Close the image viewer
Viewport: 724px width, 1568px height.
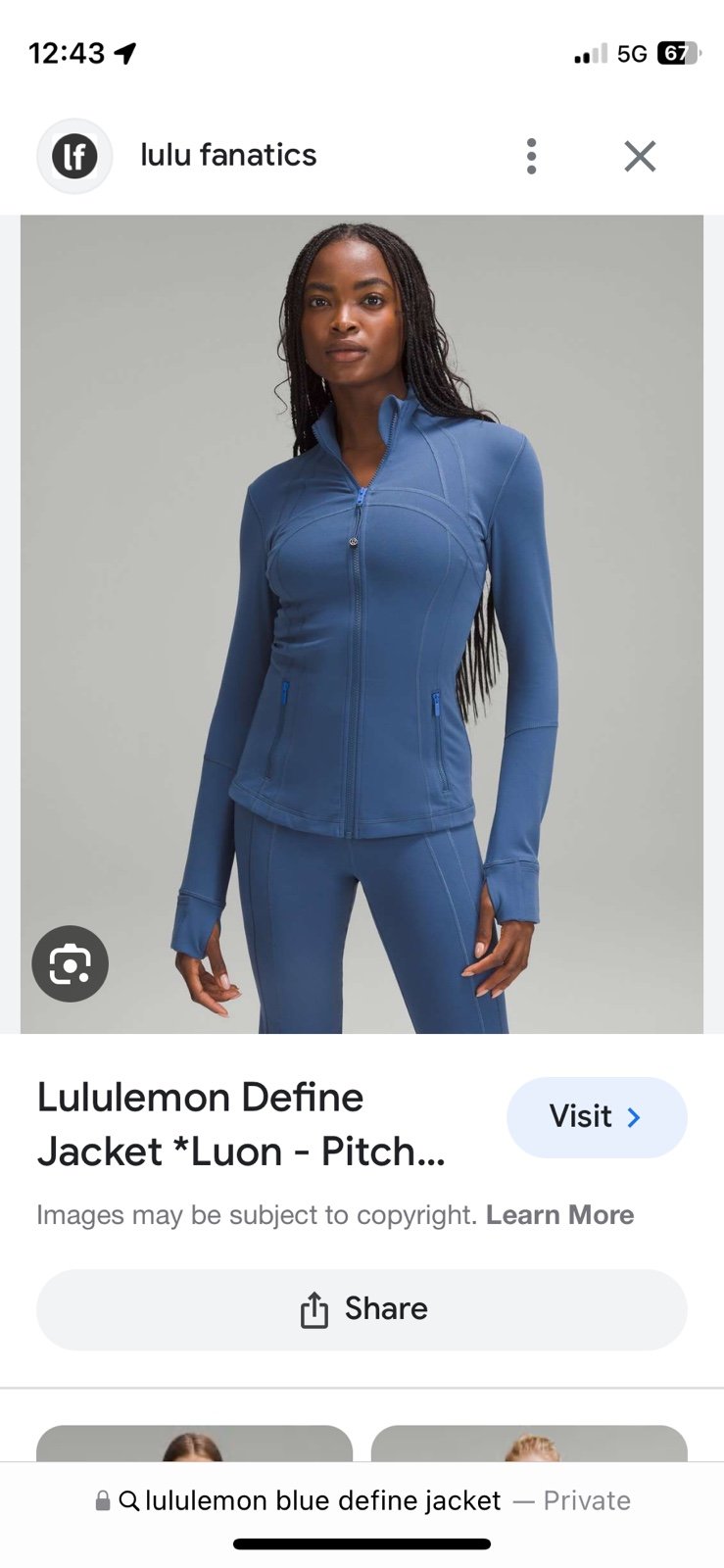tap(640, 156)
